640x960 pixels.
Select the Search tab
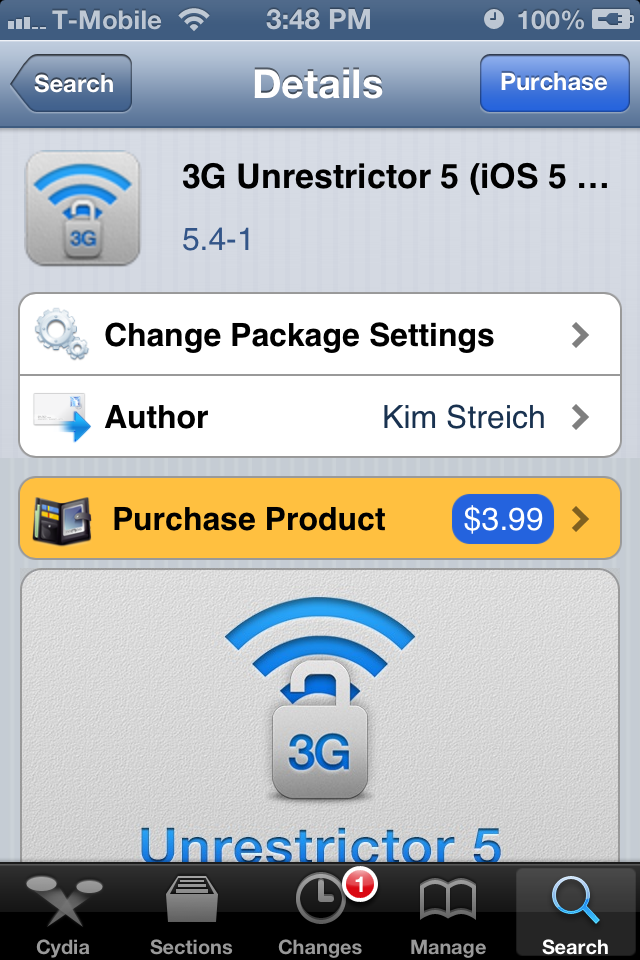575,912
